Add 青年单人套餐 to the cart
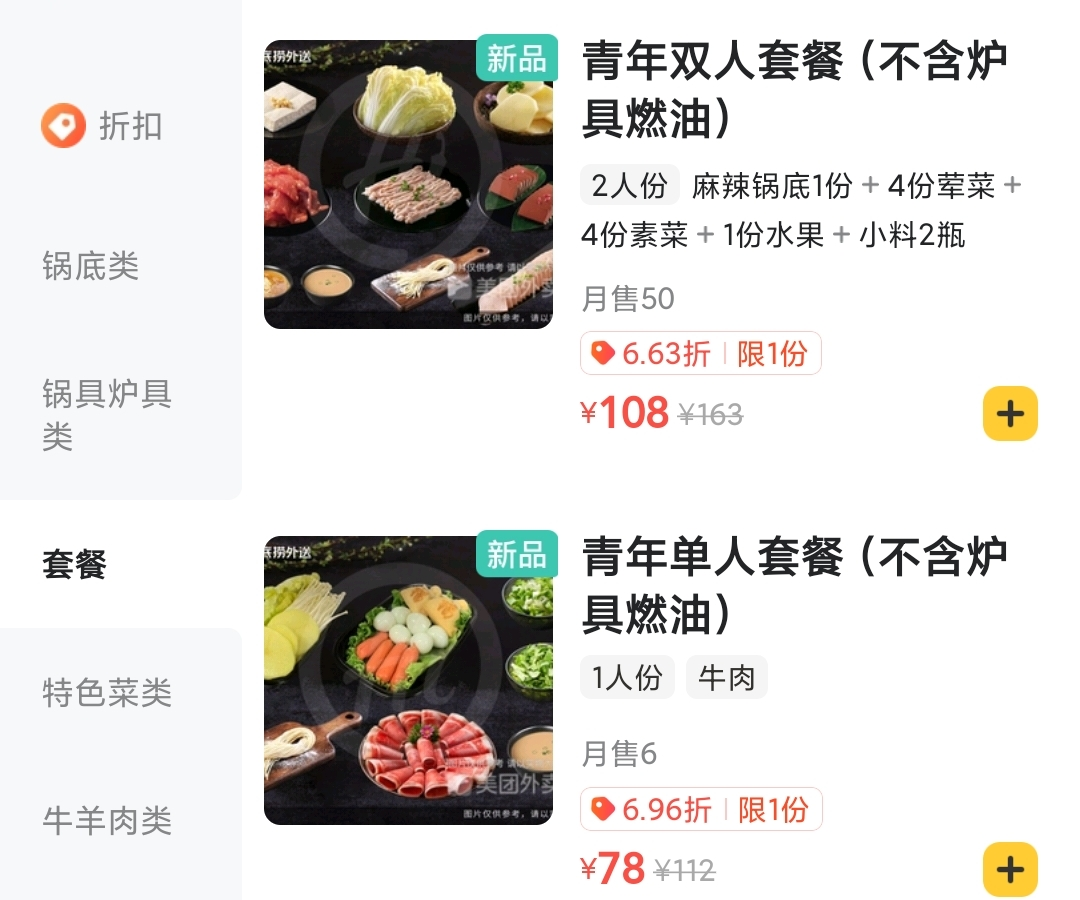1080x900 pixels. tap(1010, 869)
